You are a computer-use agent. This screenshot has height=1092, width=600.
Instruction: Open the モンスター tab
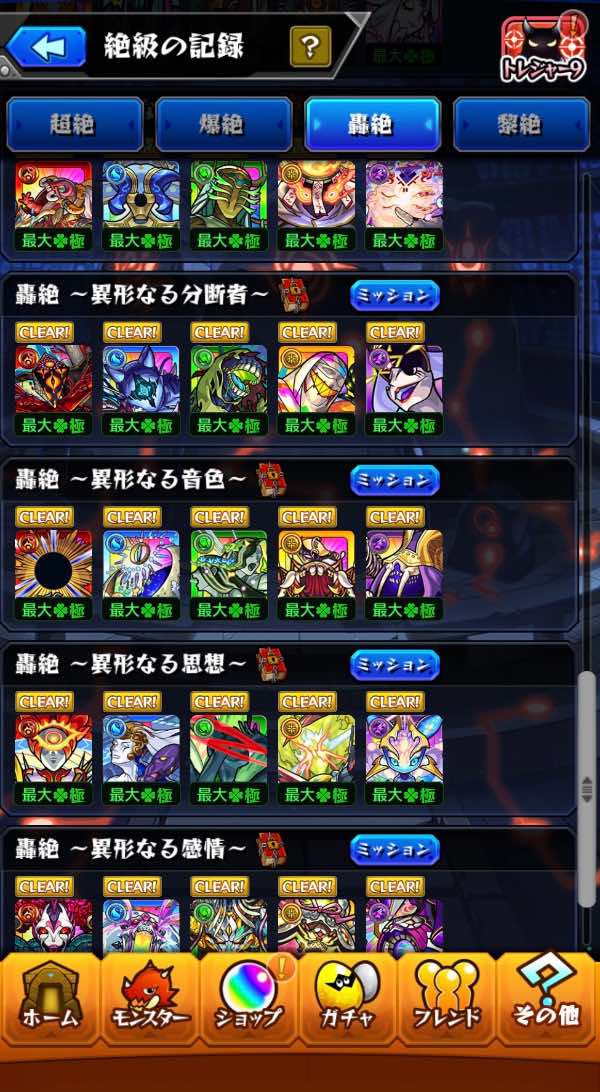149,1003
